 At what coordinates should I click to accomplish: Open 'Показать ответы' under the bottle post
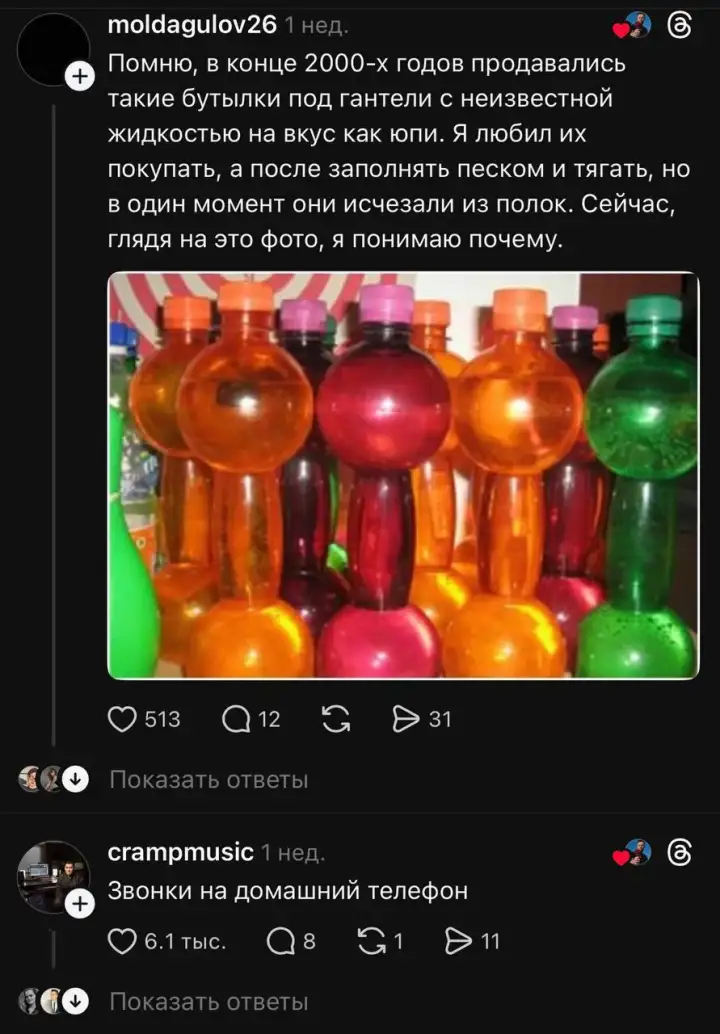pos(212,780)
